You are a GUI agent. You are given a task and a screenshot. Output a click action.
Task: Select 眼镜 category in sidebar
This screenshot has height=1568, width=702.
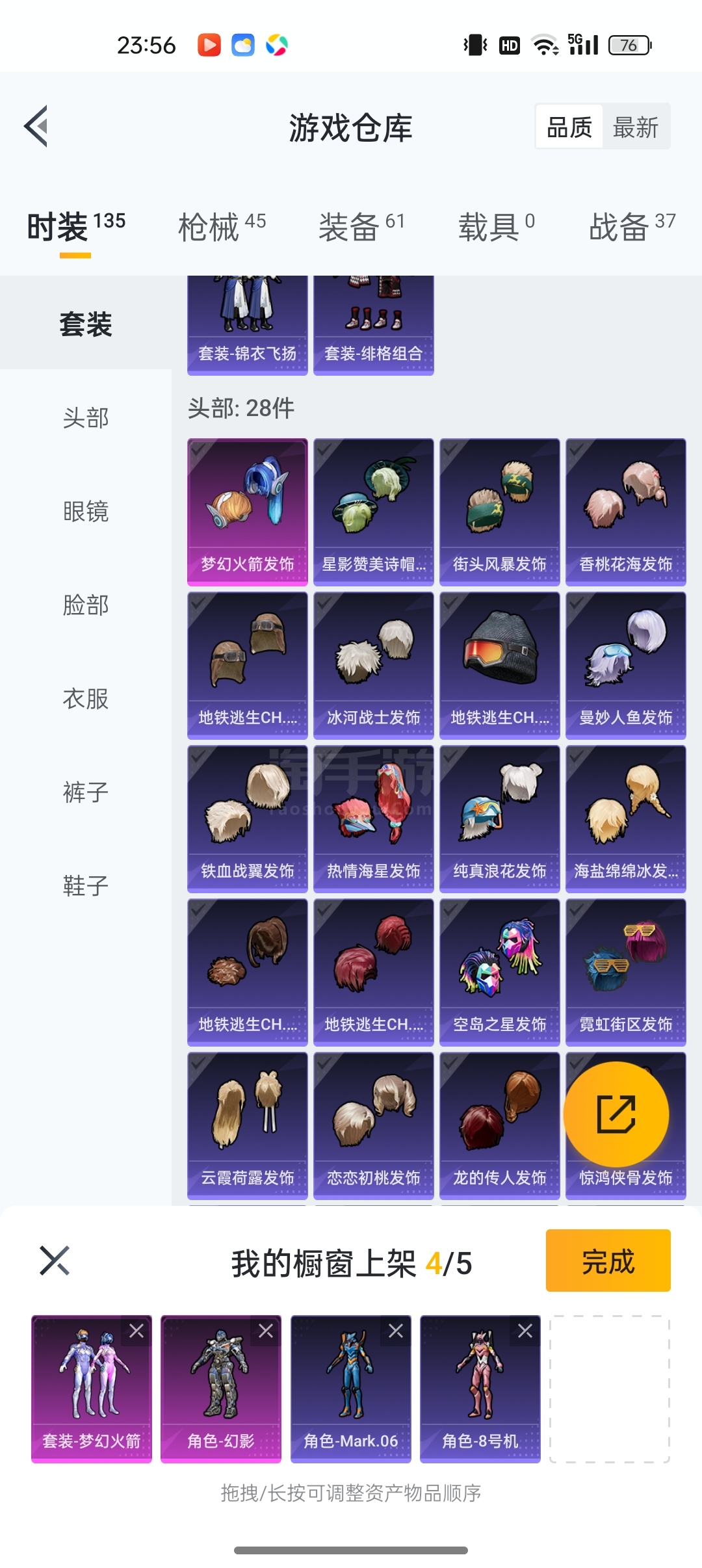86,511
